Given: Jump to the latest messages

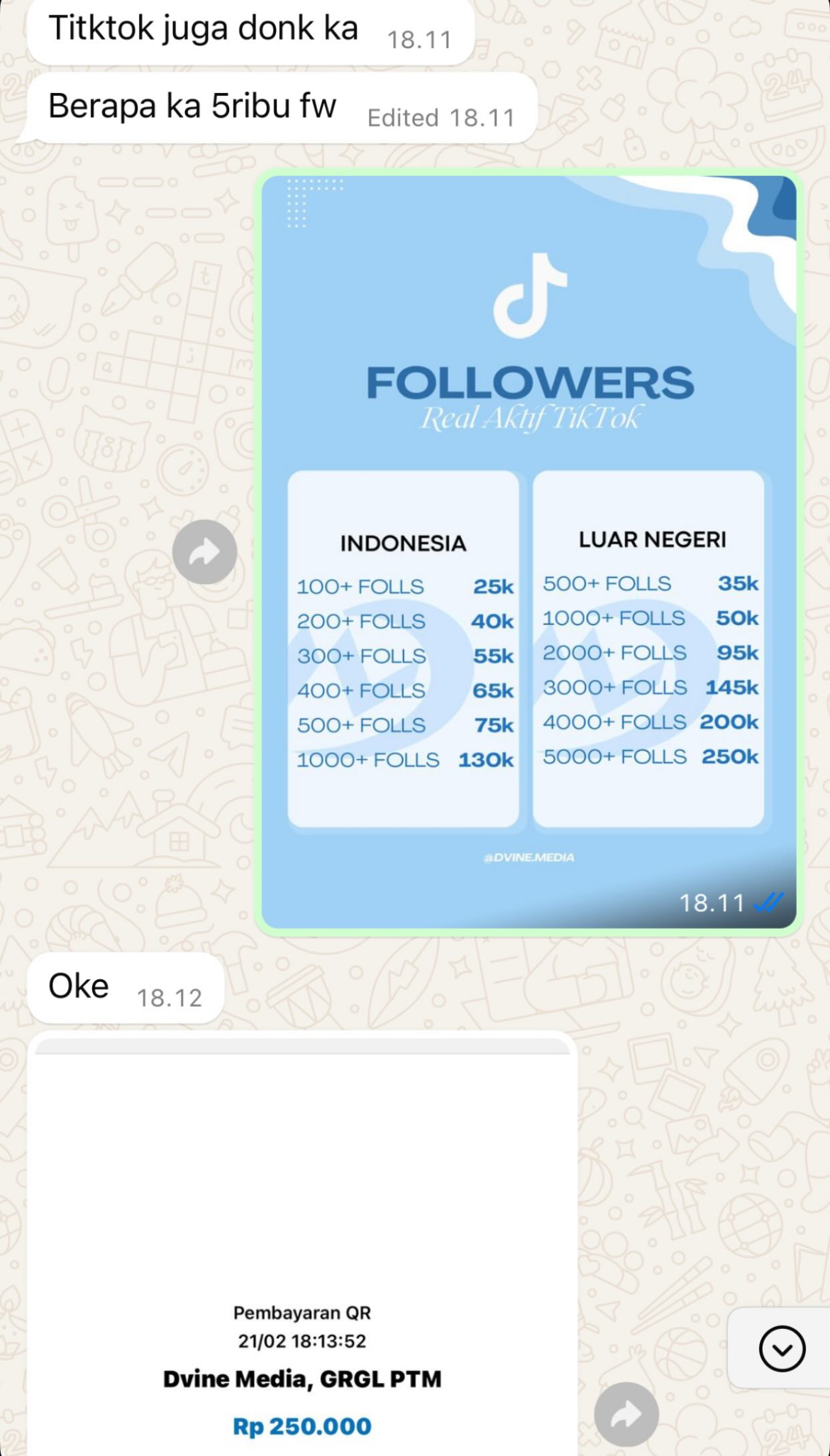Looking at the screenshot, I should (x=782, y=1348).
